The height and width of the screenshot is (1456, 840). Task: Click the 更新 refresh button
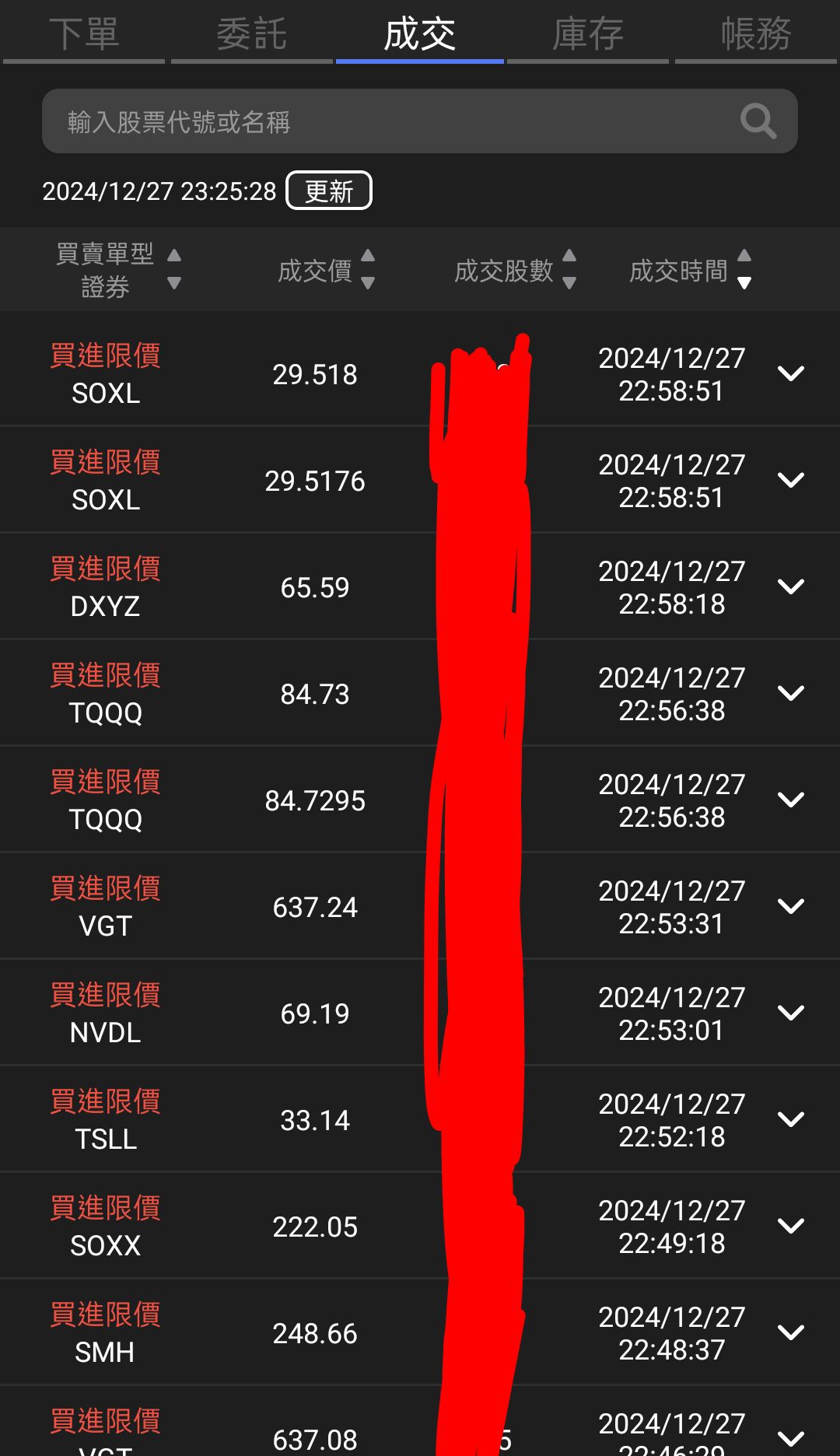click(327, 190)
